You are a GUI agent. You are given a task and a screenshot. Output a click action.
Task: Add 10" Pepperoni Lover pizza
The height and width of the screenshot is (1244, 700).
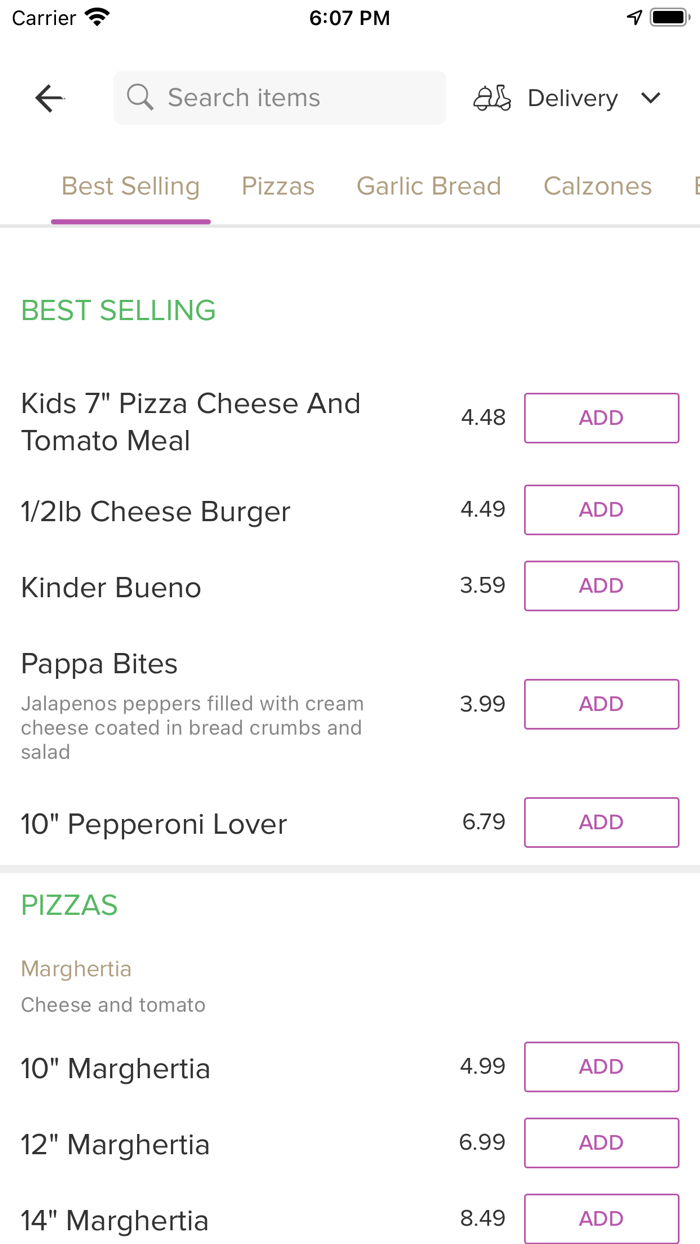(602, 822)
